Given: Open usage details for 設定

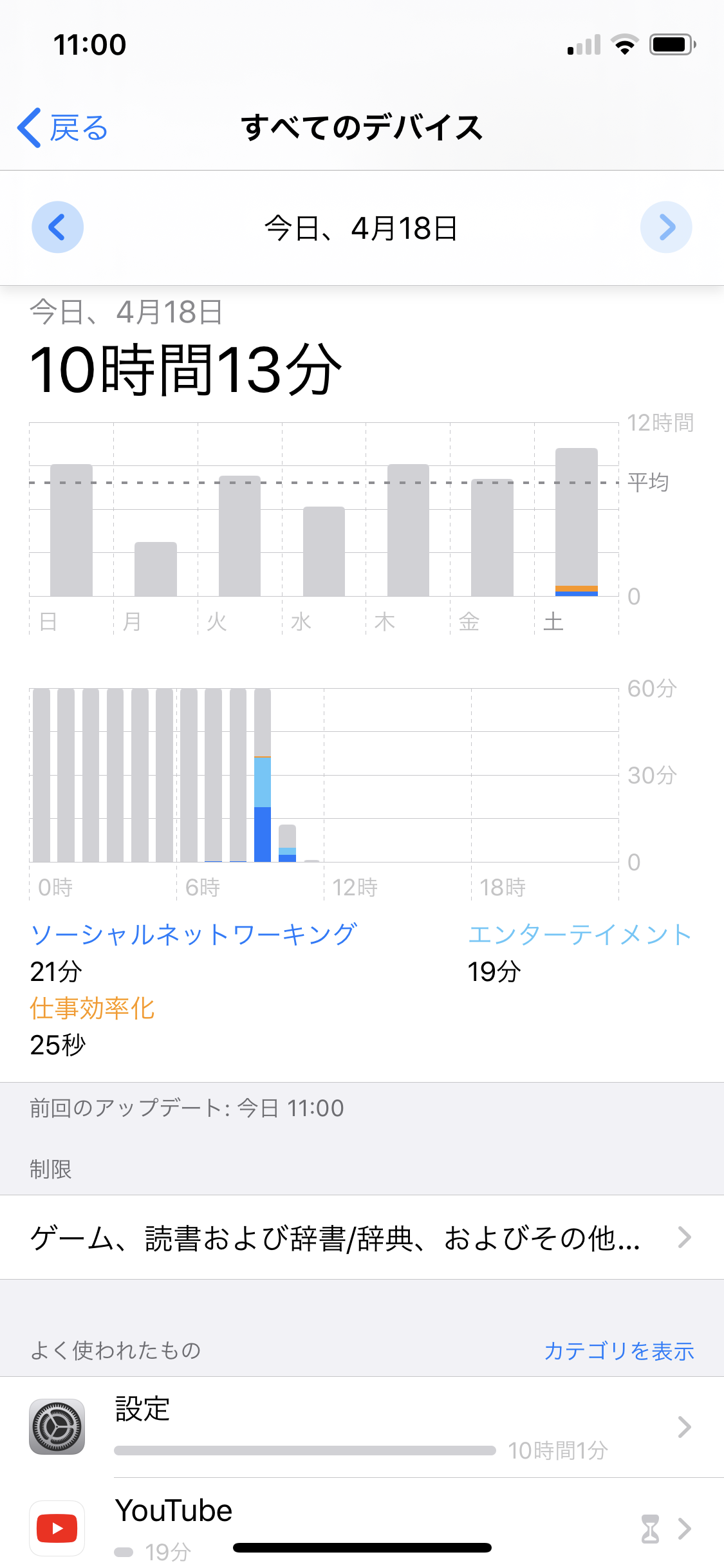Looking at the screenshot, I should pyautogui.click(x=362, y=1427).
